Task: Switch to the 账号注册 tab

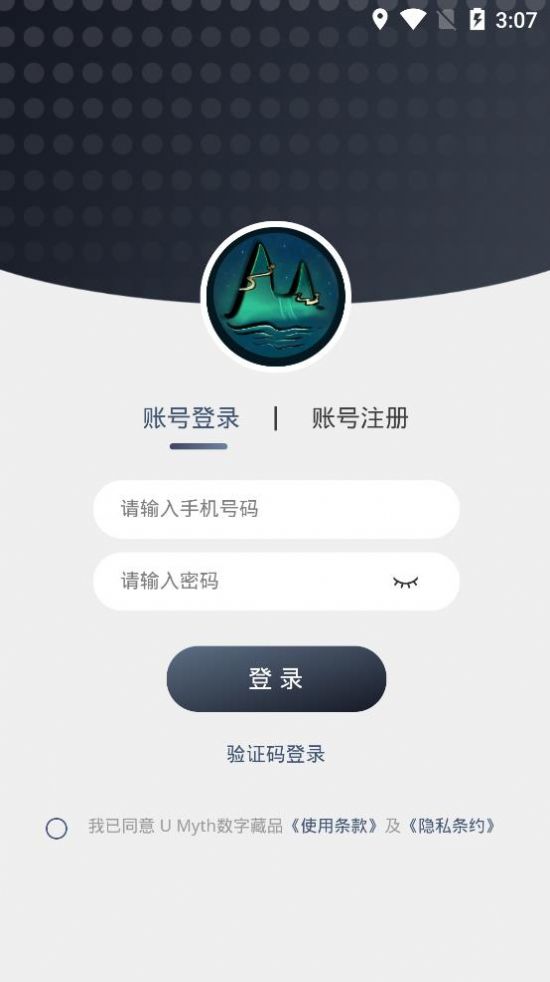Action: (x=360, y=418)
